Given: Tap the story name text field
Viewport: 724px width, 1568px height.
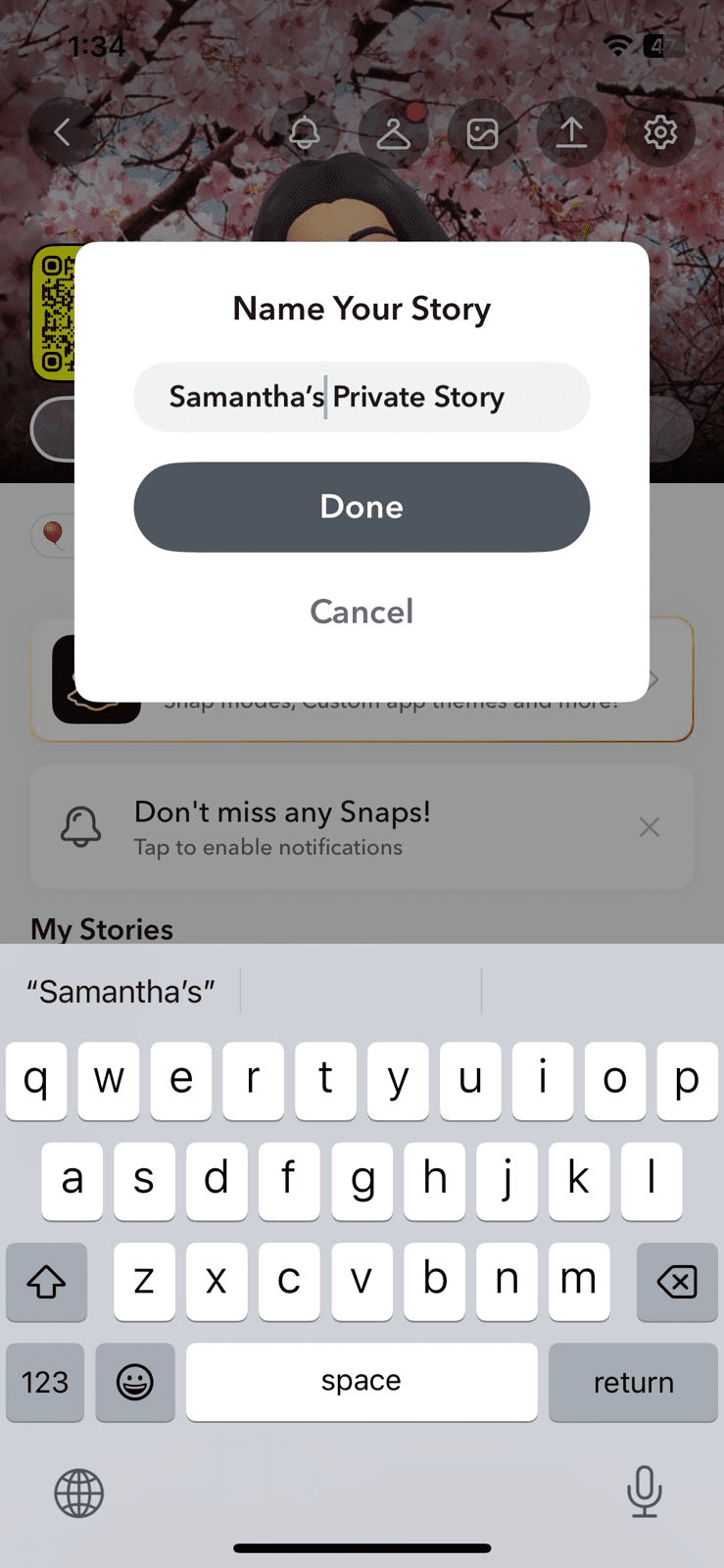Looking at the screenshot, I should [x=362, y=397].
